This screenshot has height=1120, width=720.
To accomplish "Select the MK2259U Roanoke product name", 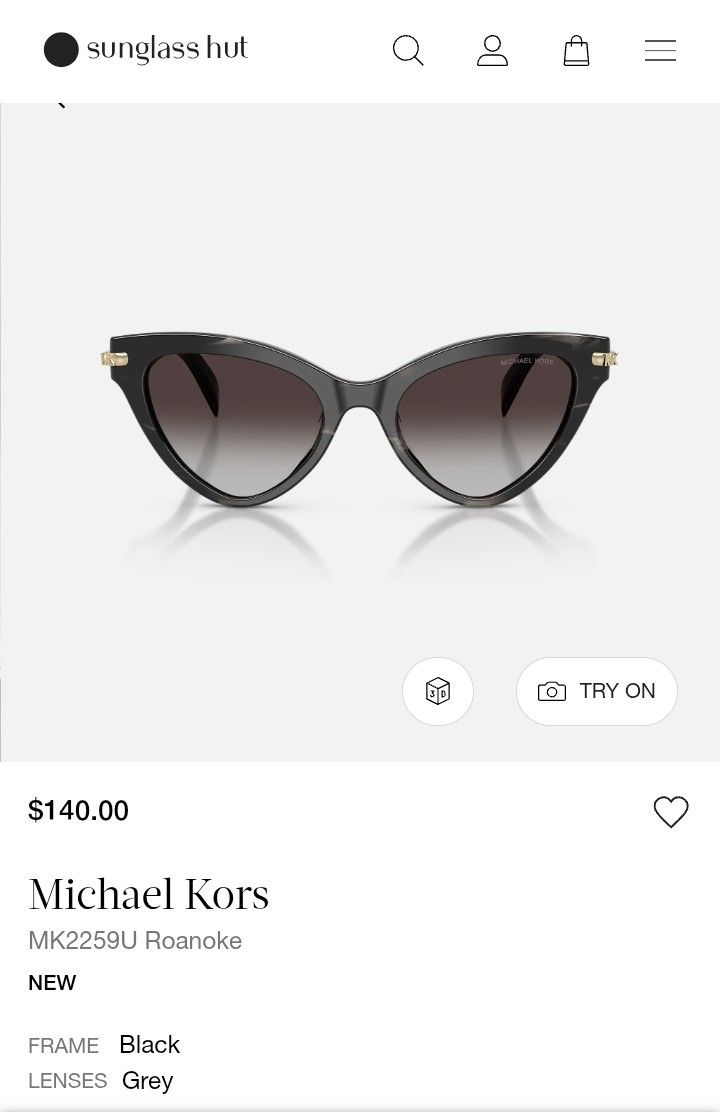I will click(135, 940).
